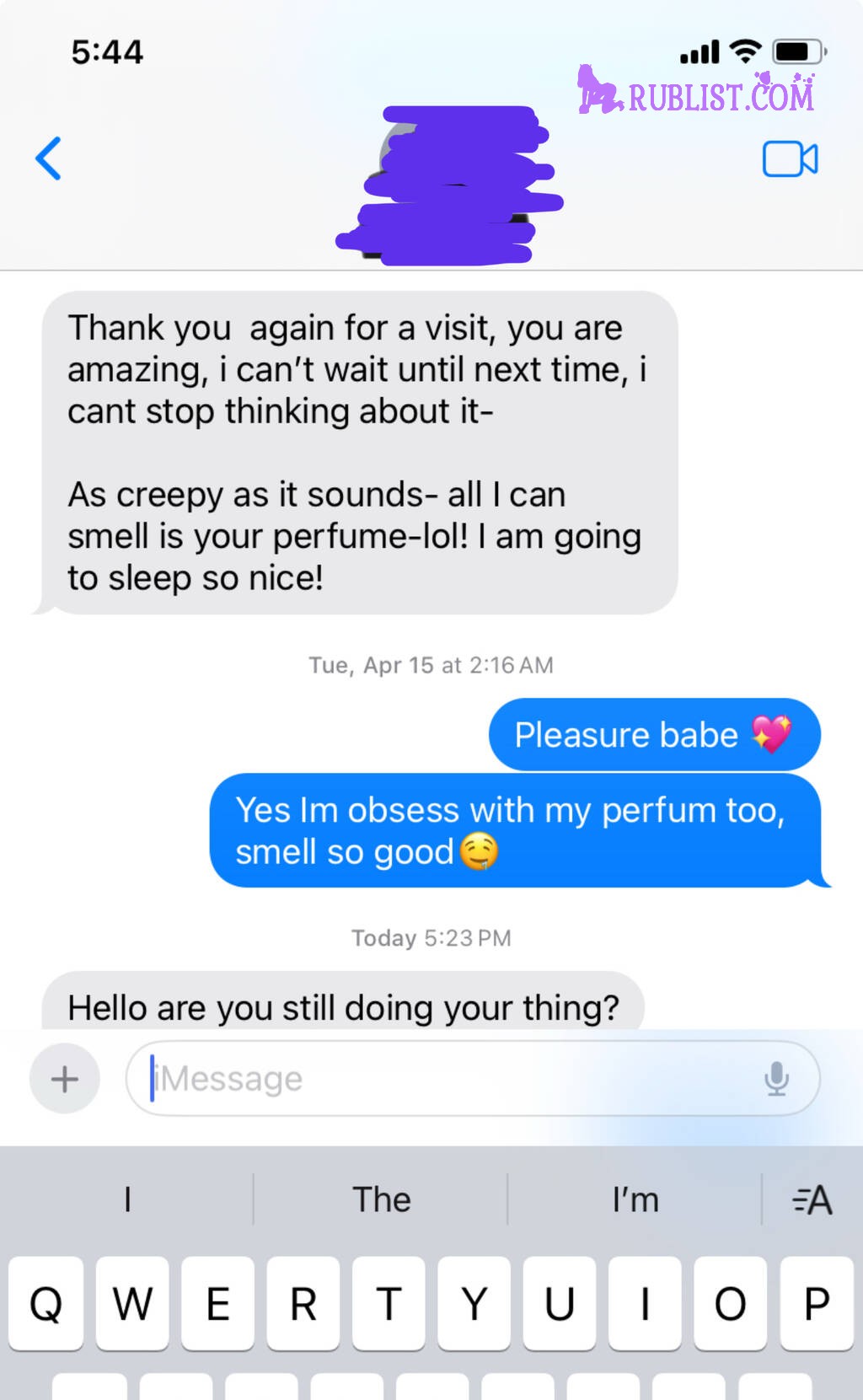Screen dimensions: 863x1400
Task: Open the contact details header
Action: pyautogui.click(x=451, y=185)
